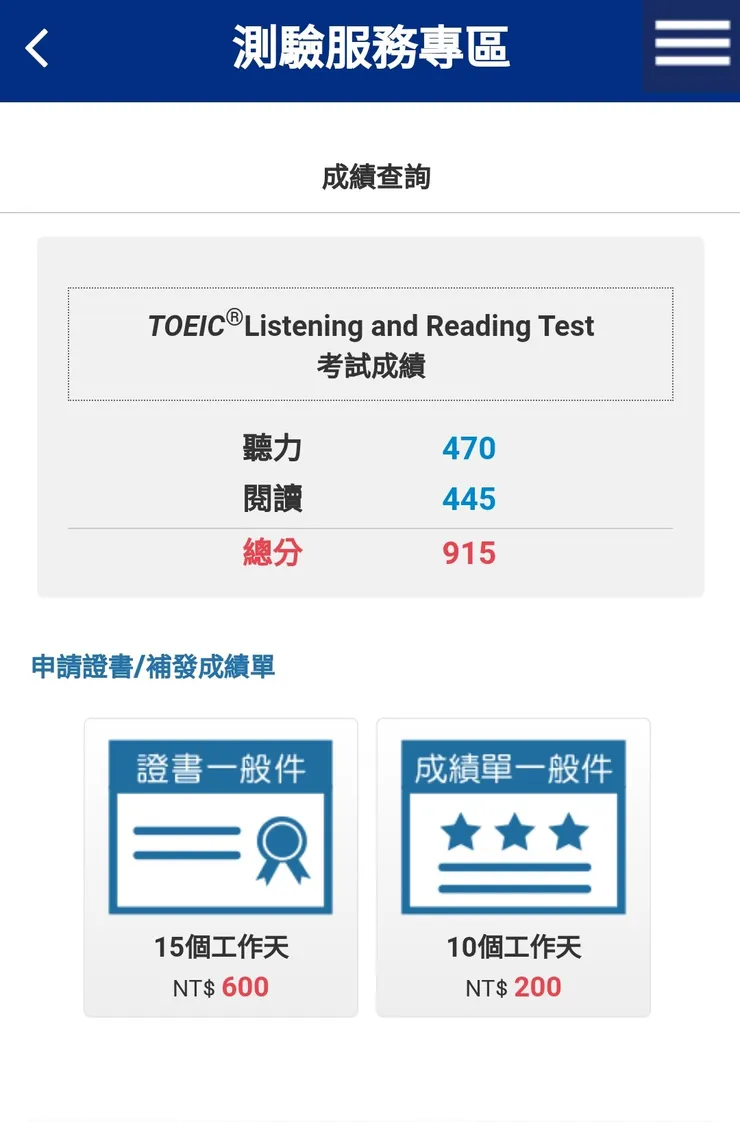740x1122 pixels.
Task: Choose the 成績單一般件 score report option
Action: [513, 866]
